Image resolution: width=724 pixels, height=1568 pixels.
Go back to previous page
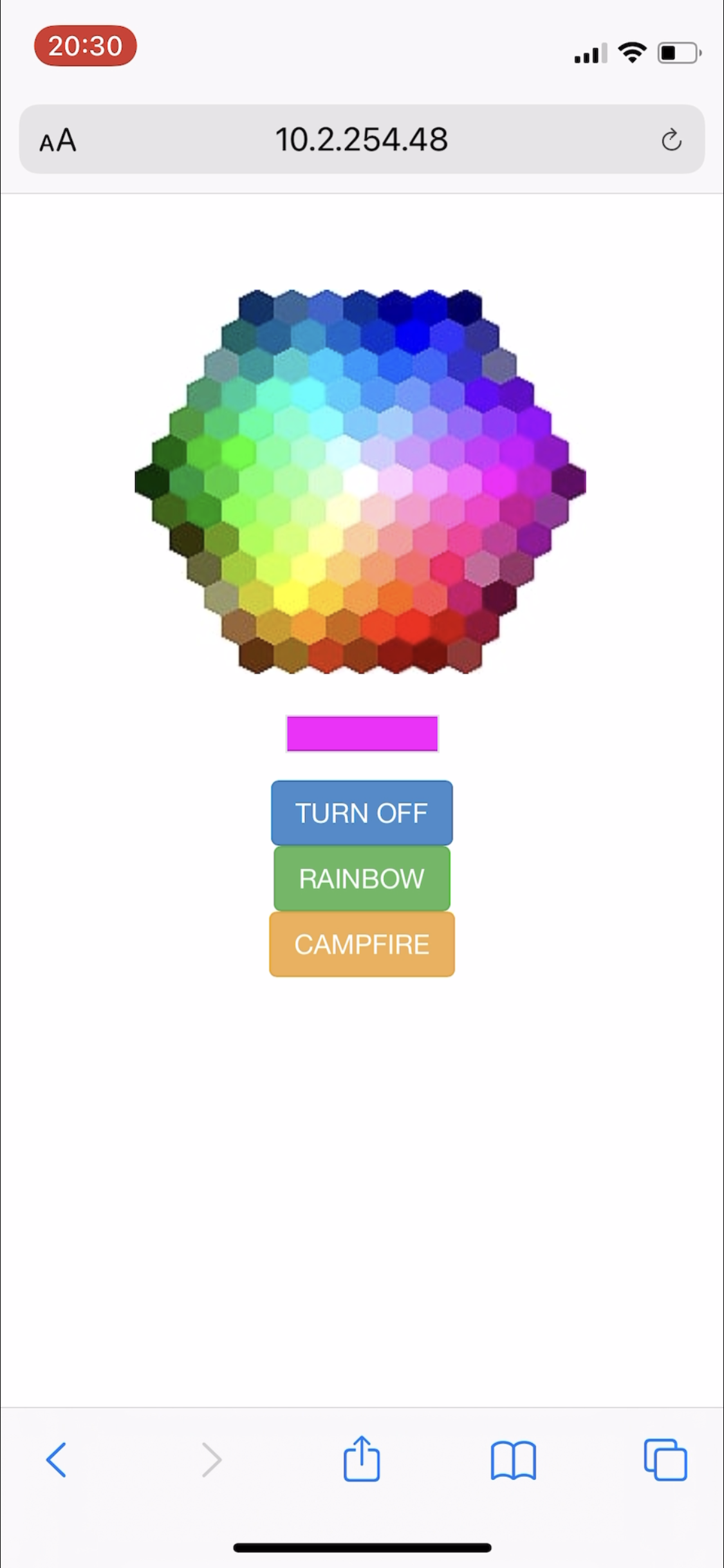pos(56,1459)
